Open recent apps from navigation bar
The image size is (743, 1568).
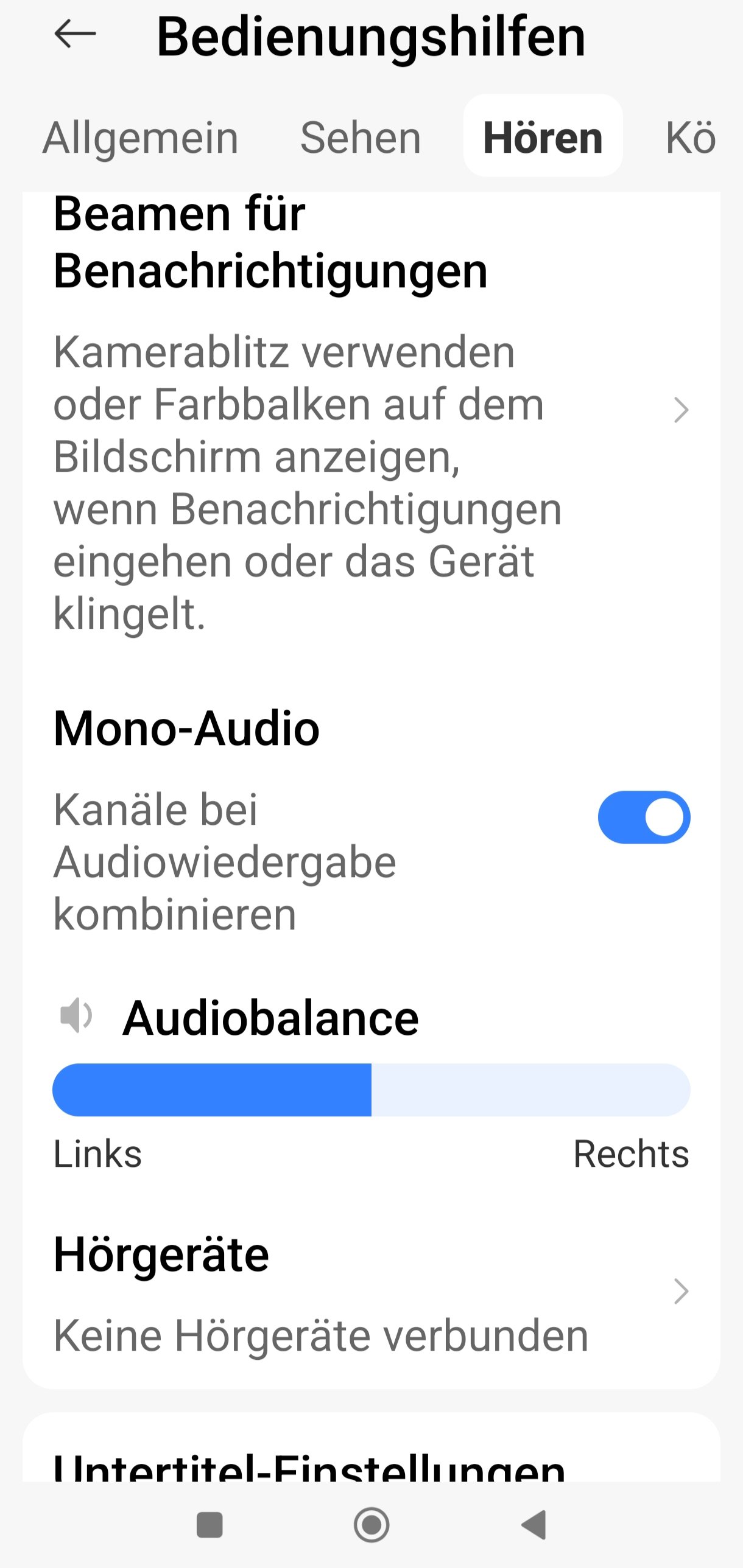[210, 1525]
